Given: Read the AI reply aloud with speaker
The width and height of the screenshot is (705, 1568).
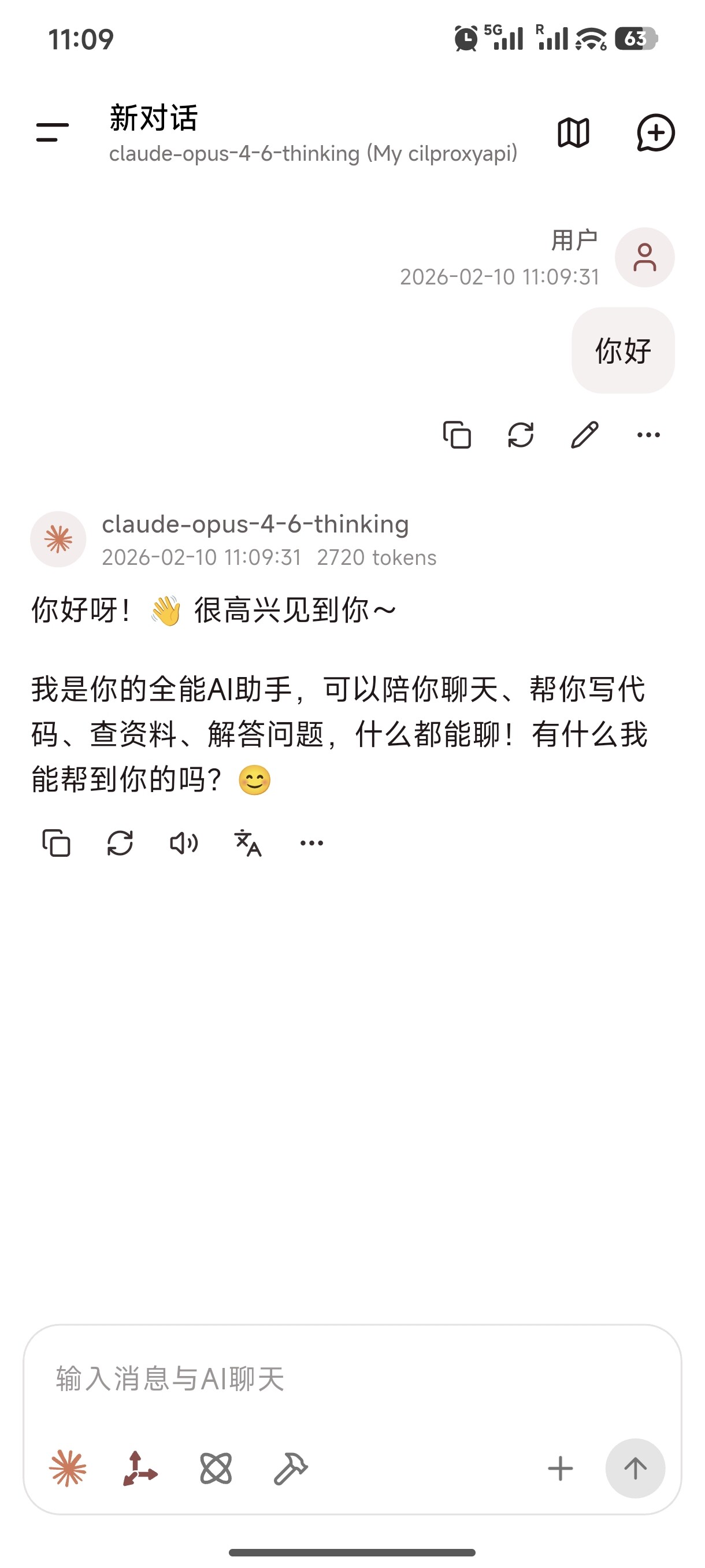Looking at the screenshot, I should point(184,843).
